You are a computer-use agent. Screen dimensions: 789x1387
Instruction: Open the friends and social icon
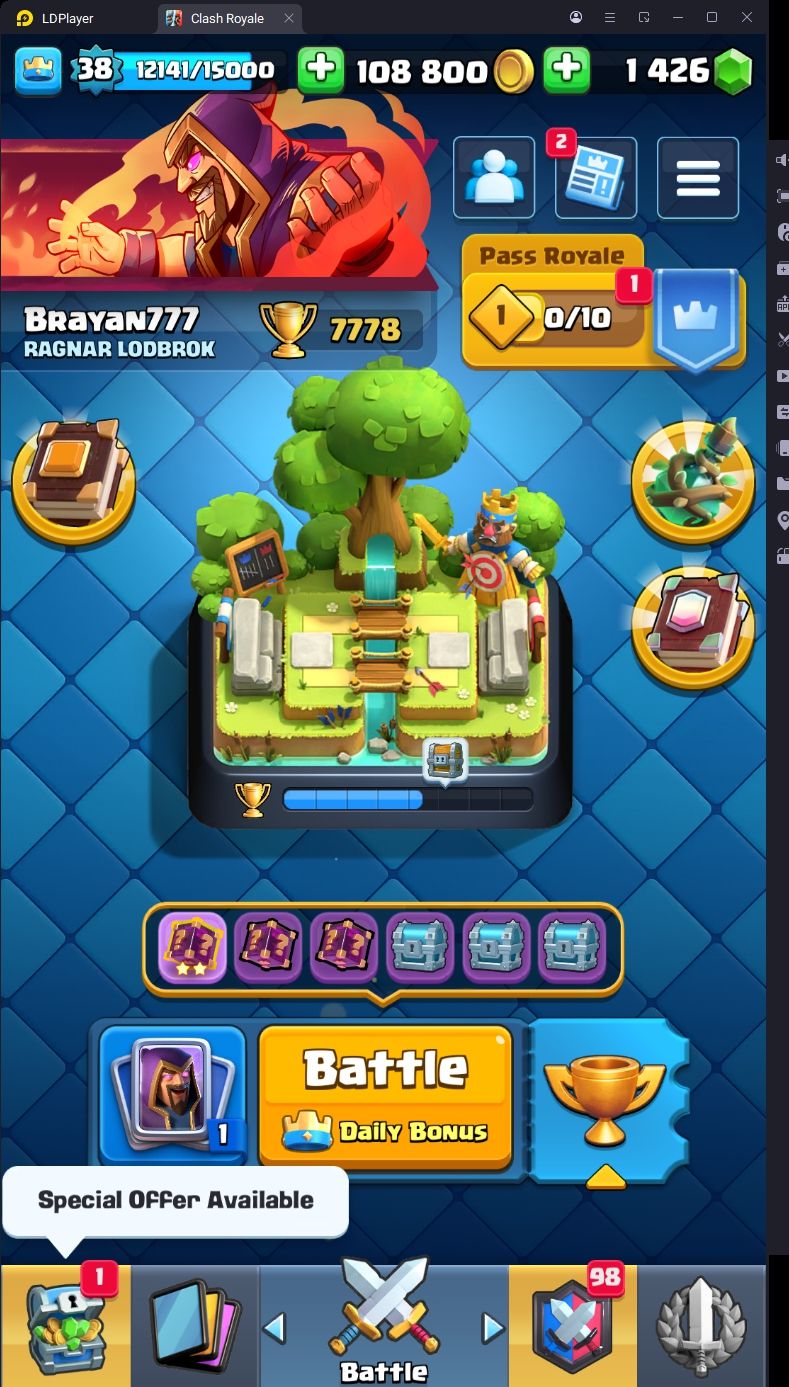493,178
